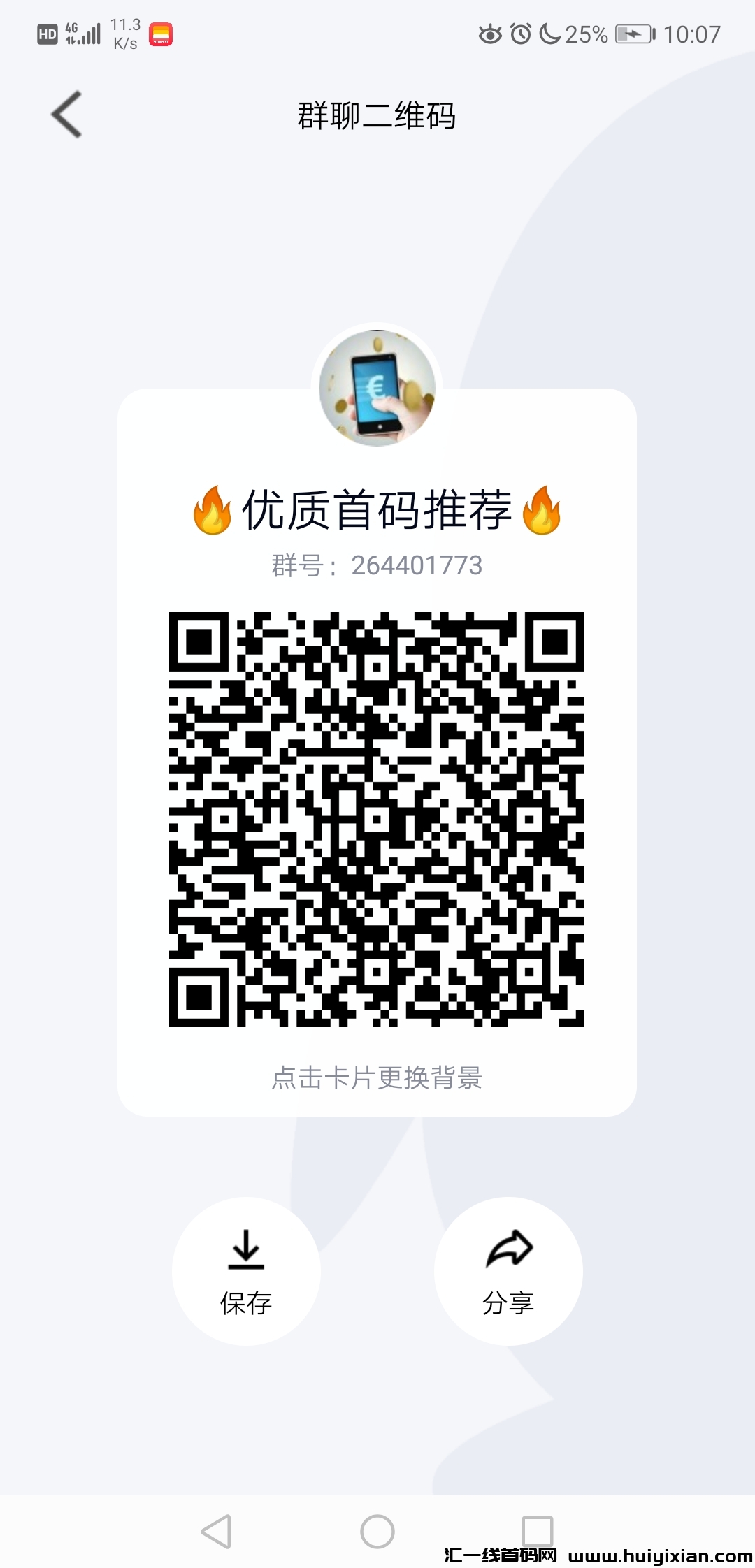
Task: Tap the red notification app icon in status bar
Action: click(x=159, y=32)
